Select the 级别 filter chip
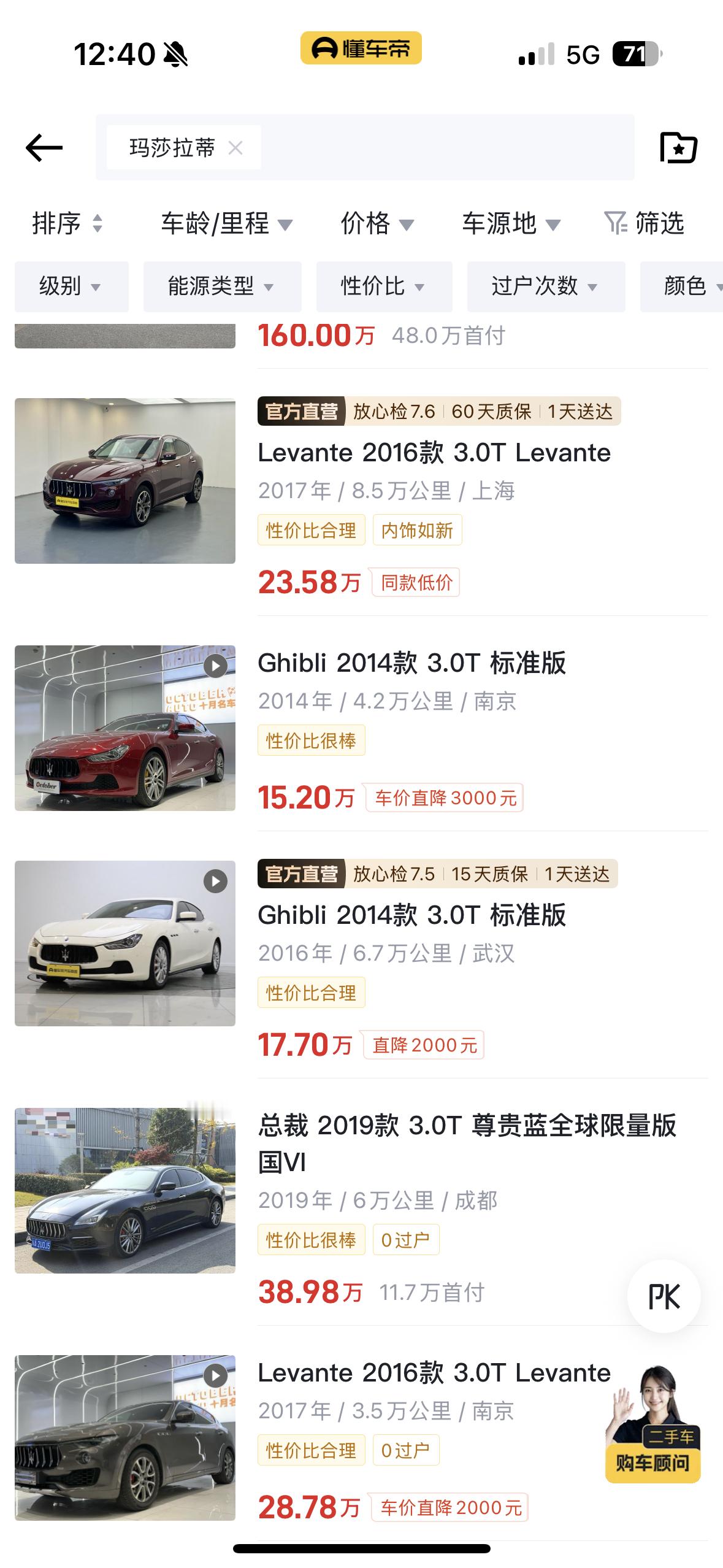The height and width of the screenshot is (1568, 723). pos(71,286)
